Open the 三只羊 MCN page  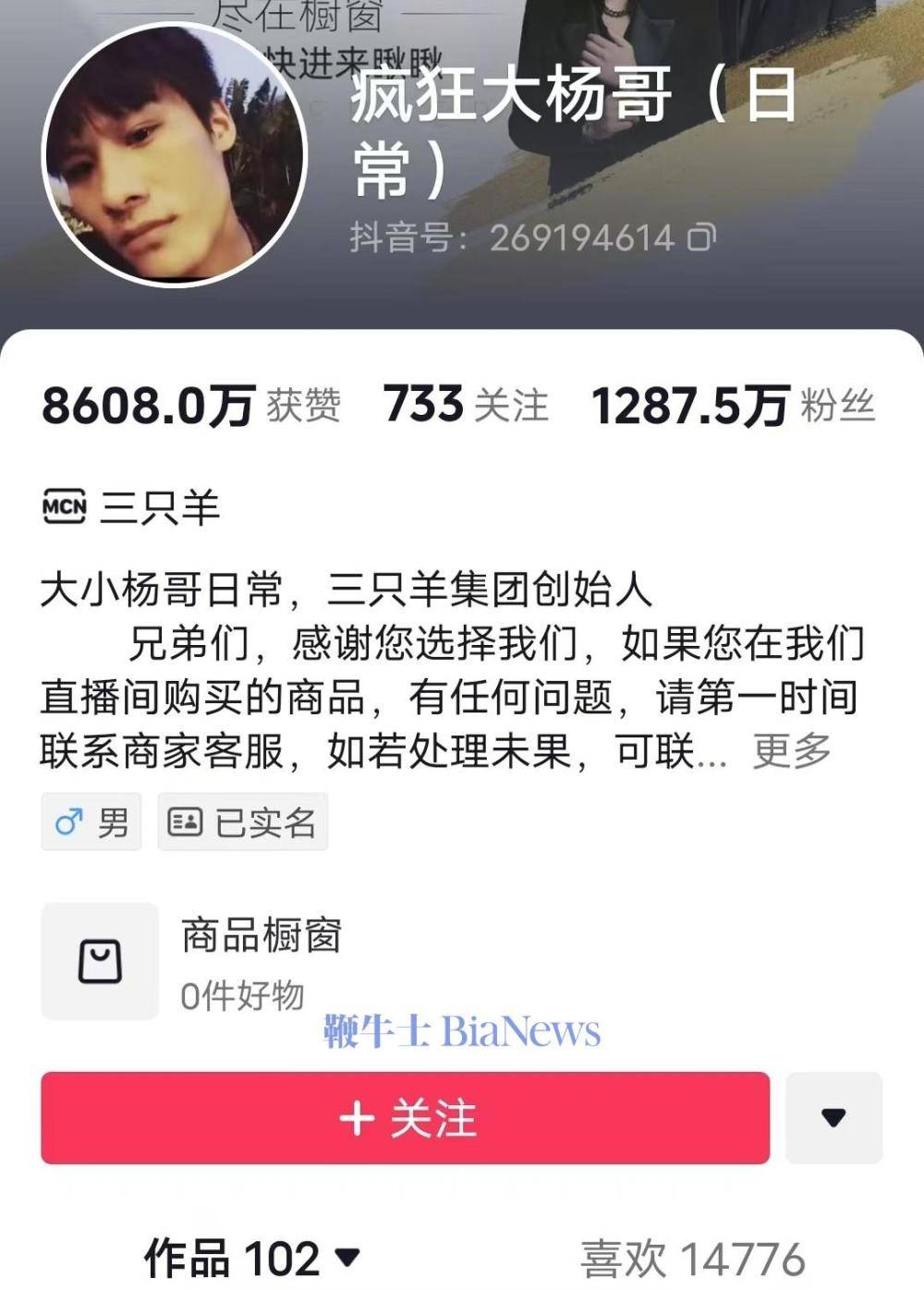tap(131, 507)
